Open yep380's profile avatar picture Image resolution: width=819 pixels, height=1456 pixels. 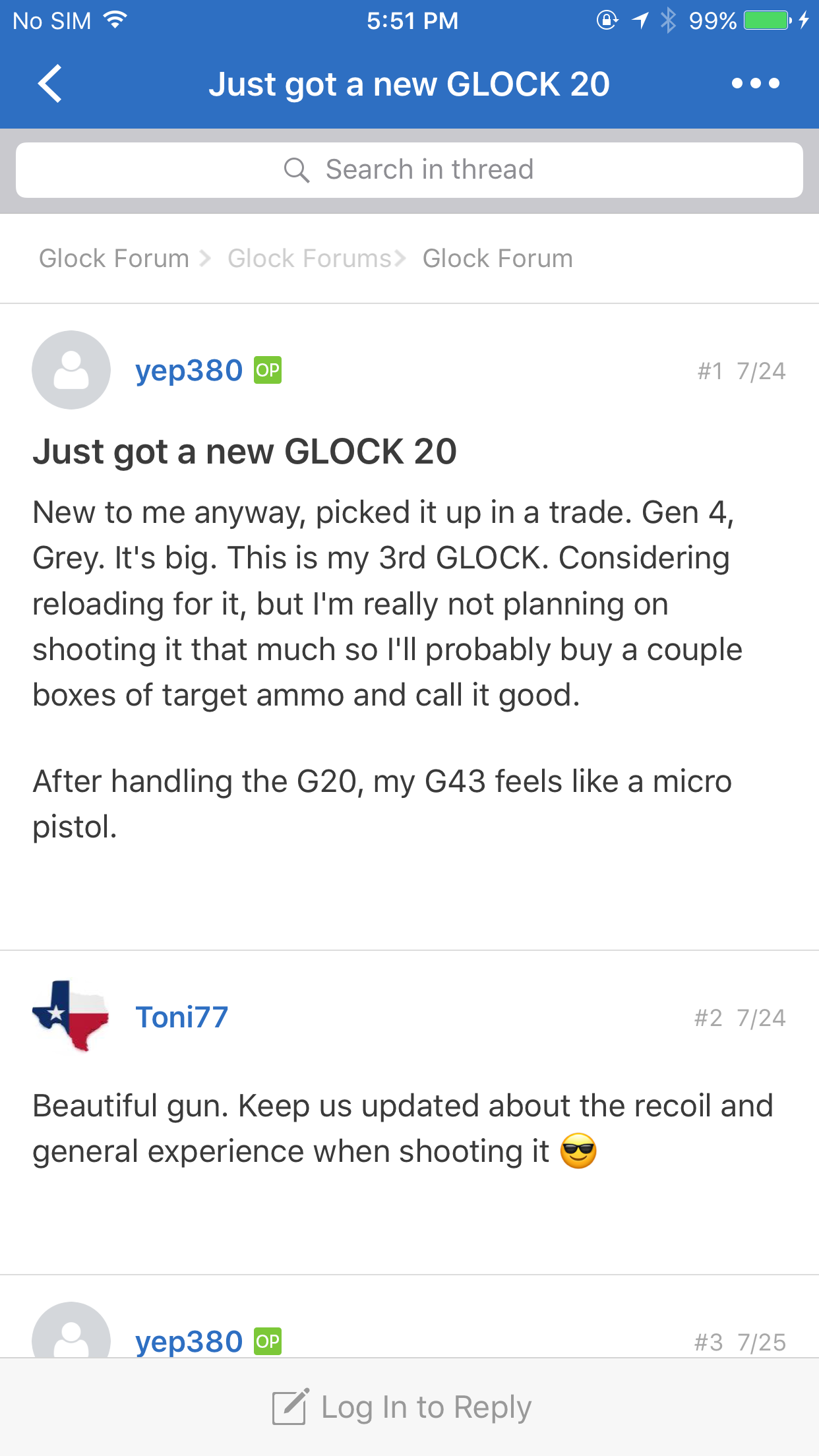[71, 370]
